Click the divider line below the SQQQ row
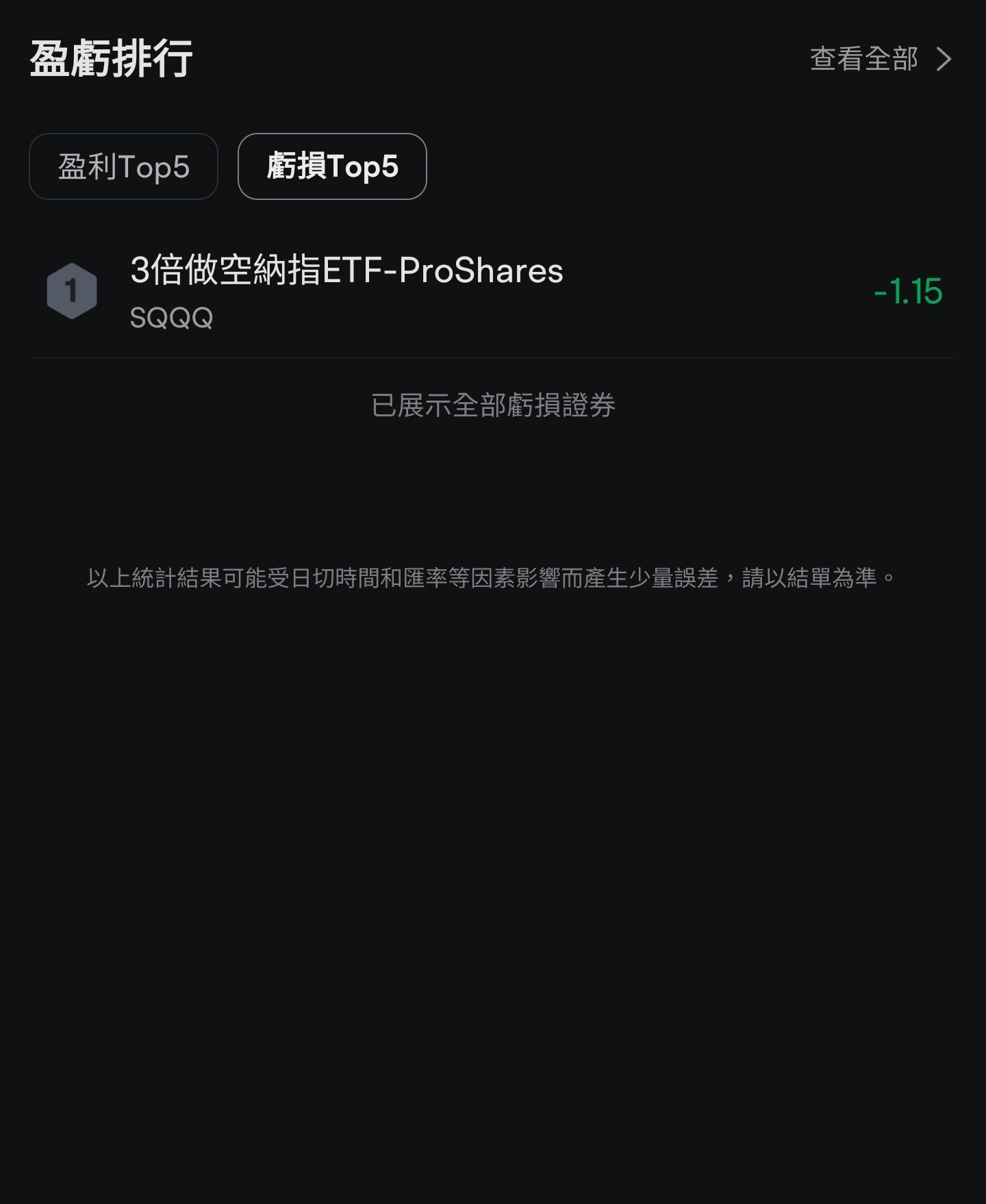 [492, 357]
